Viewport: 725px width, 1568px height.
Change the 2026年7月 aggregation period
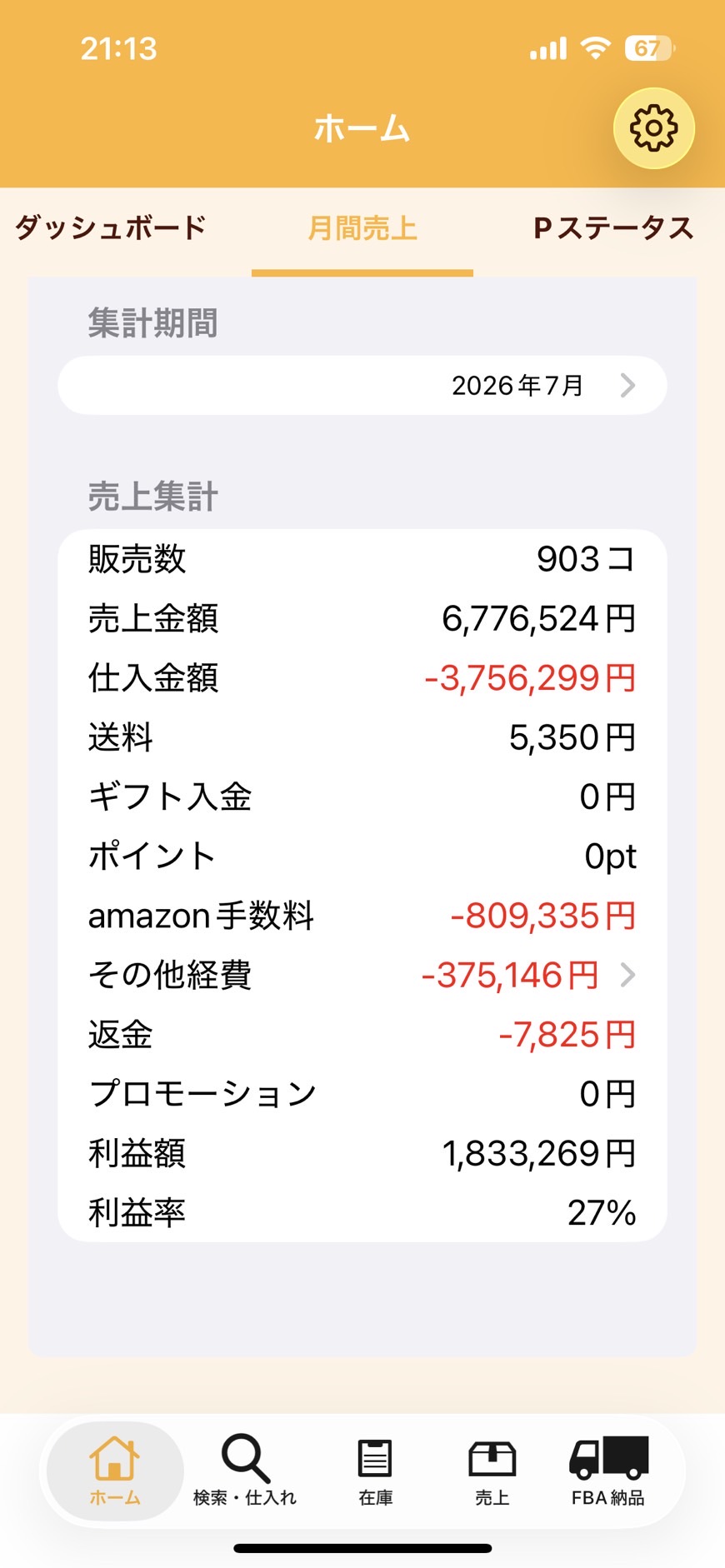(x=362, y=385)
